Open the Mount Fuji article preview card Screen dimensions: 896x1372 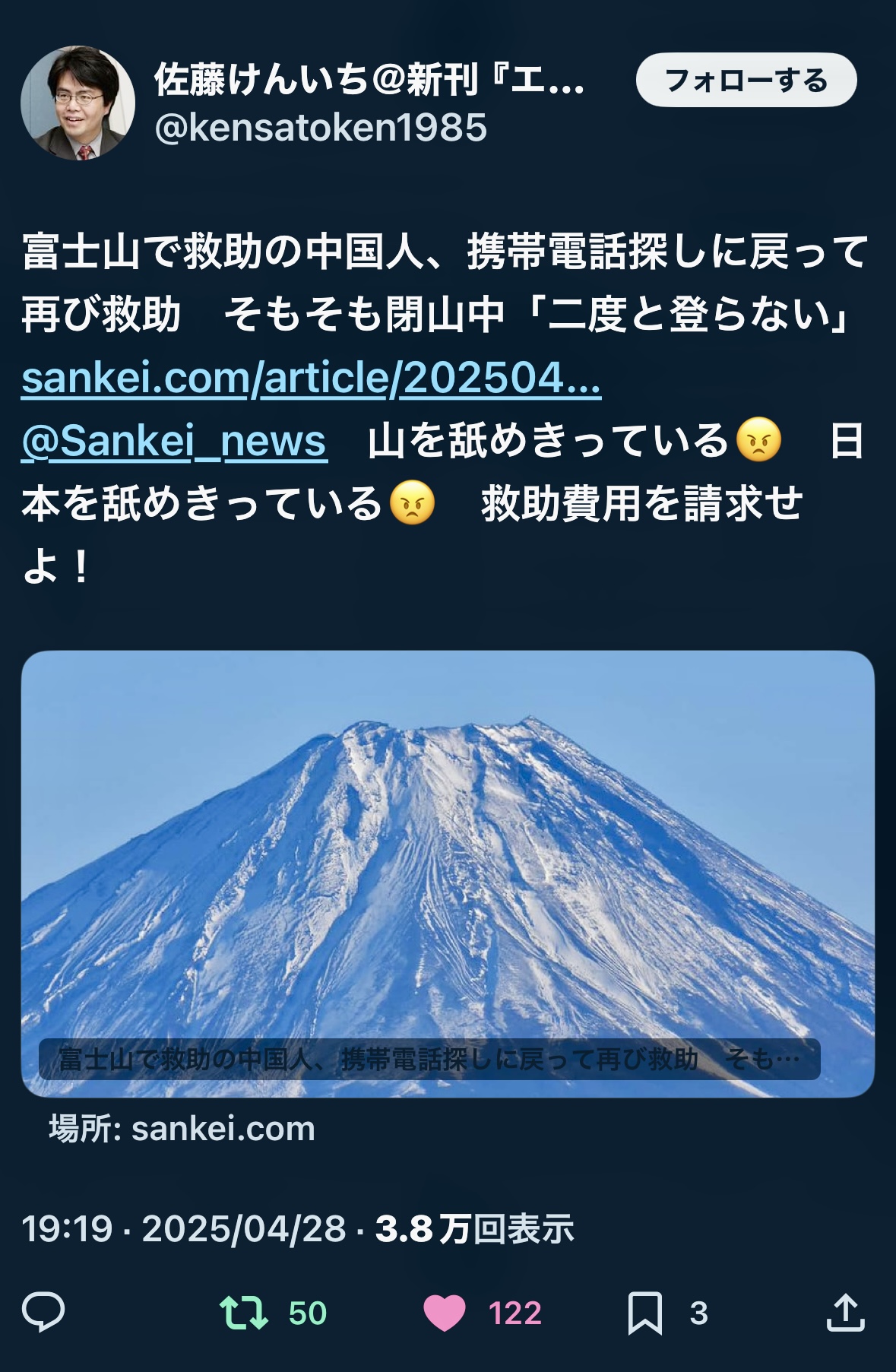(448, 874)
